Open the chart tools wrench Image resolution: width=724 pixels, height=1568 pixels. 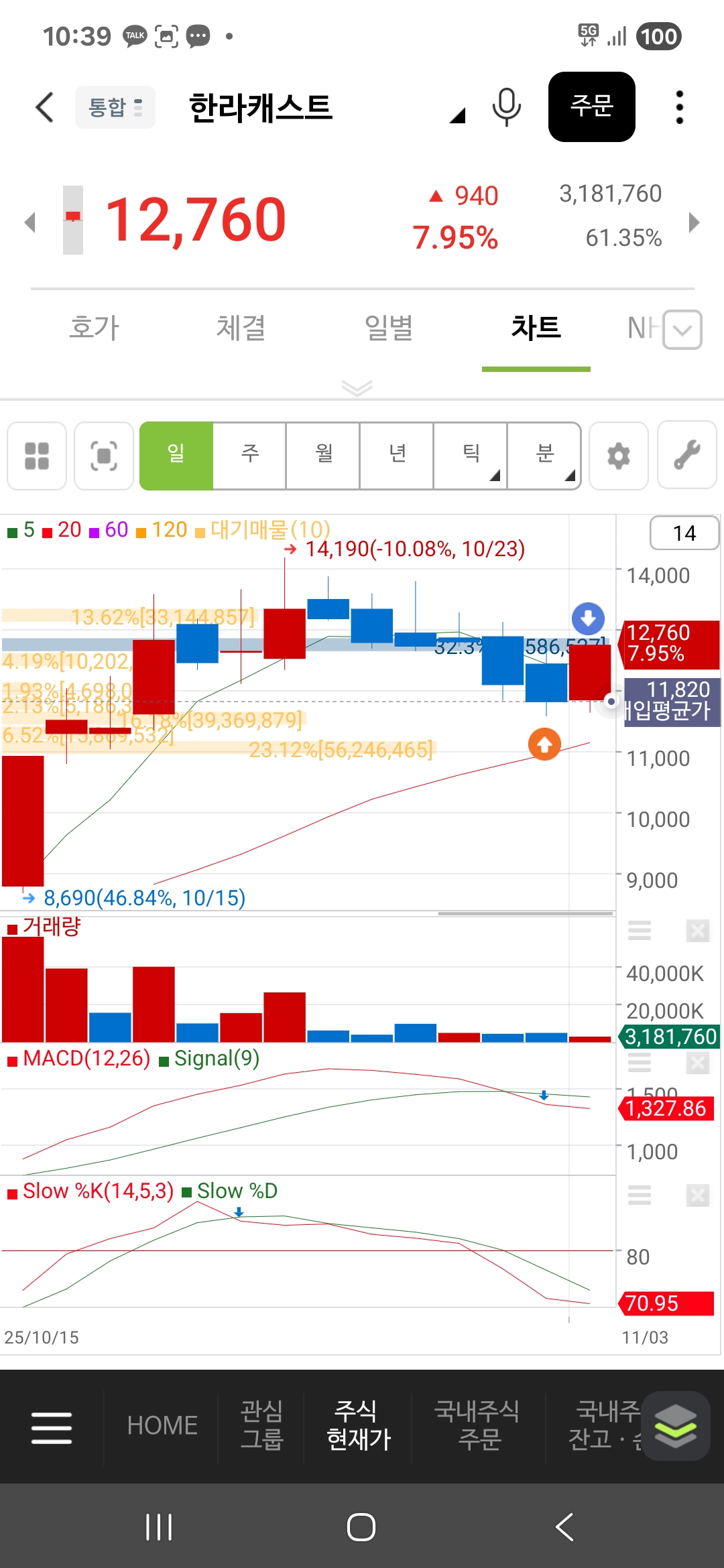coord(687,456)
